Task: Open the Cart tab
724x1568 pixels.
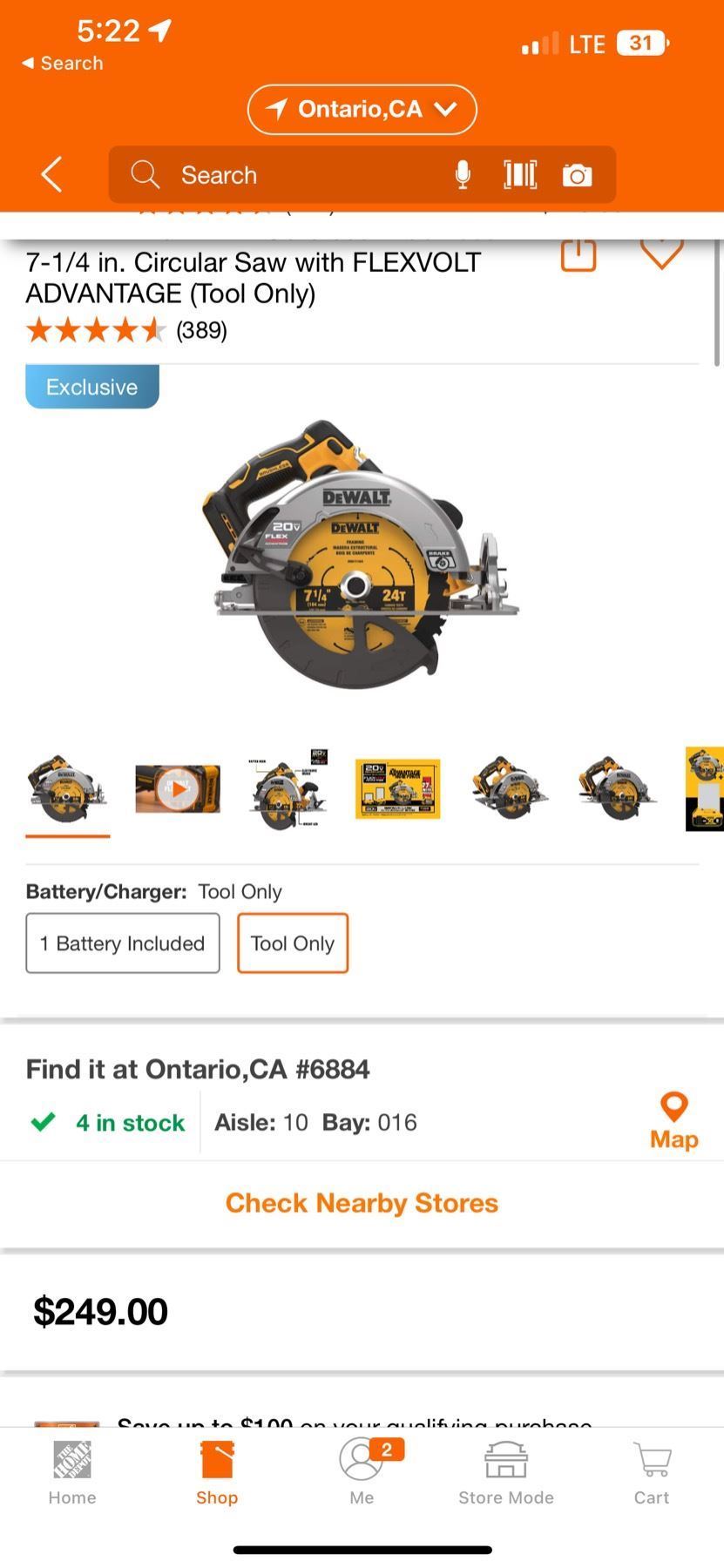Action: [652, 1474]
